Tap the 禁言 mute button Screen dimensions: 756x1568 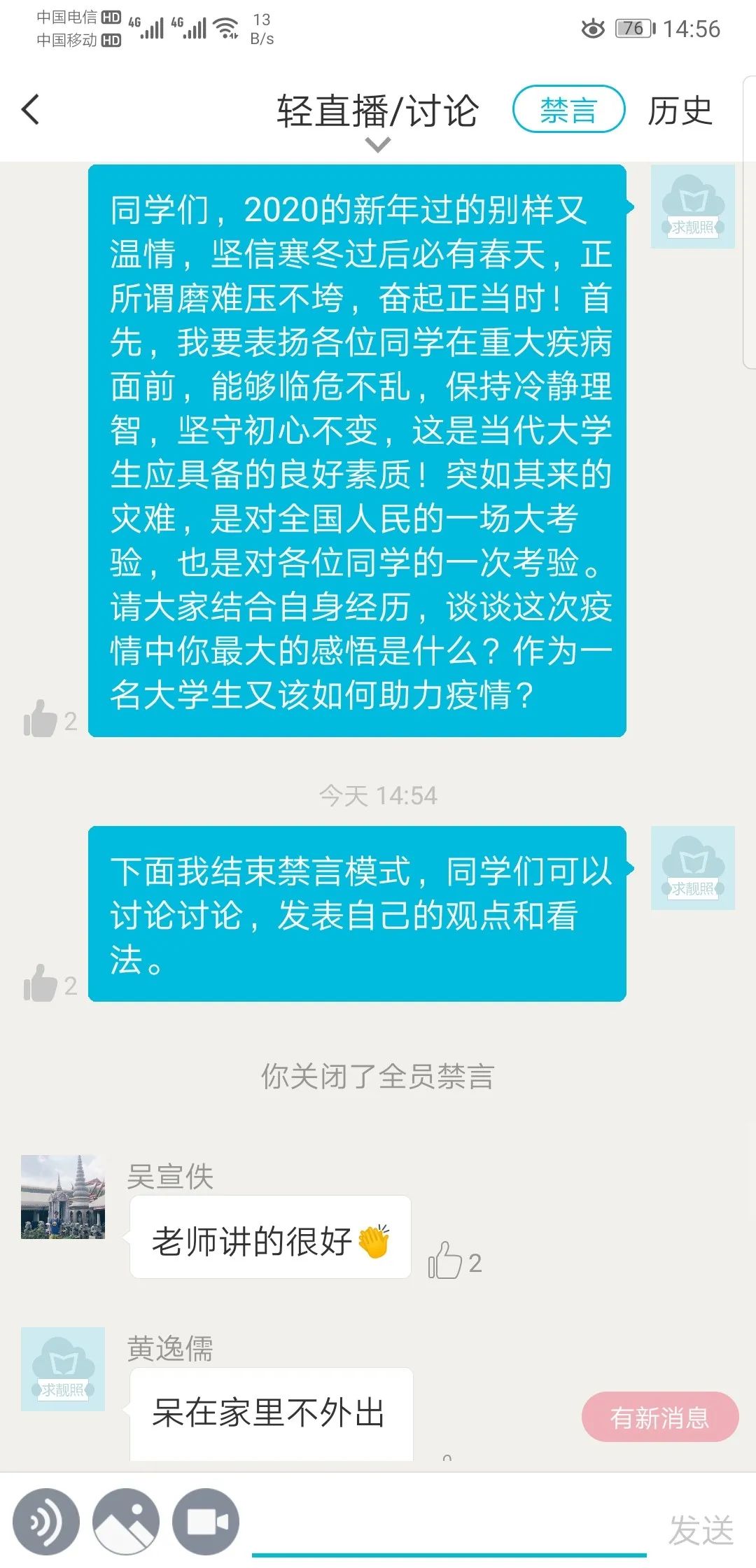[x=568, y=110]
